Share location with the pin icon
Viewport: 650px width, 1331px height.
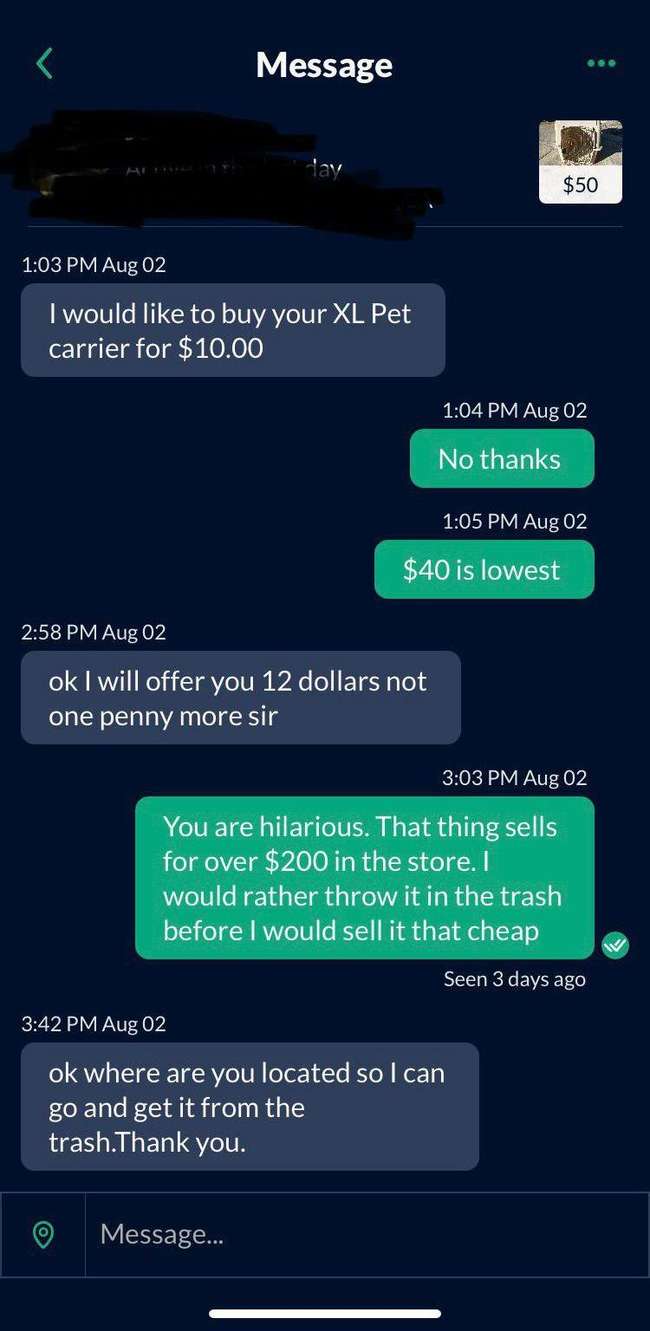pos(43,1235)
